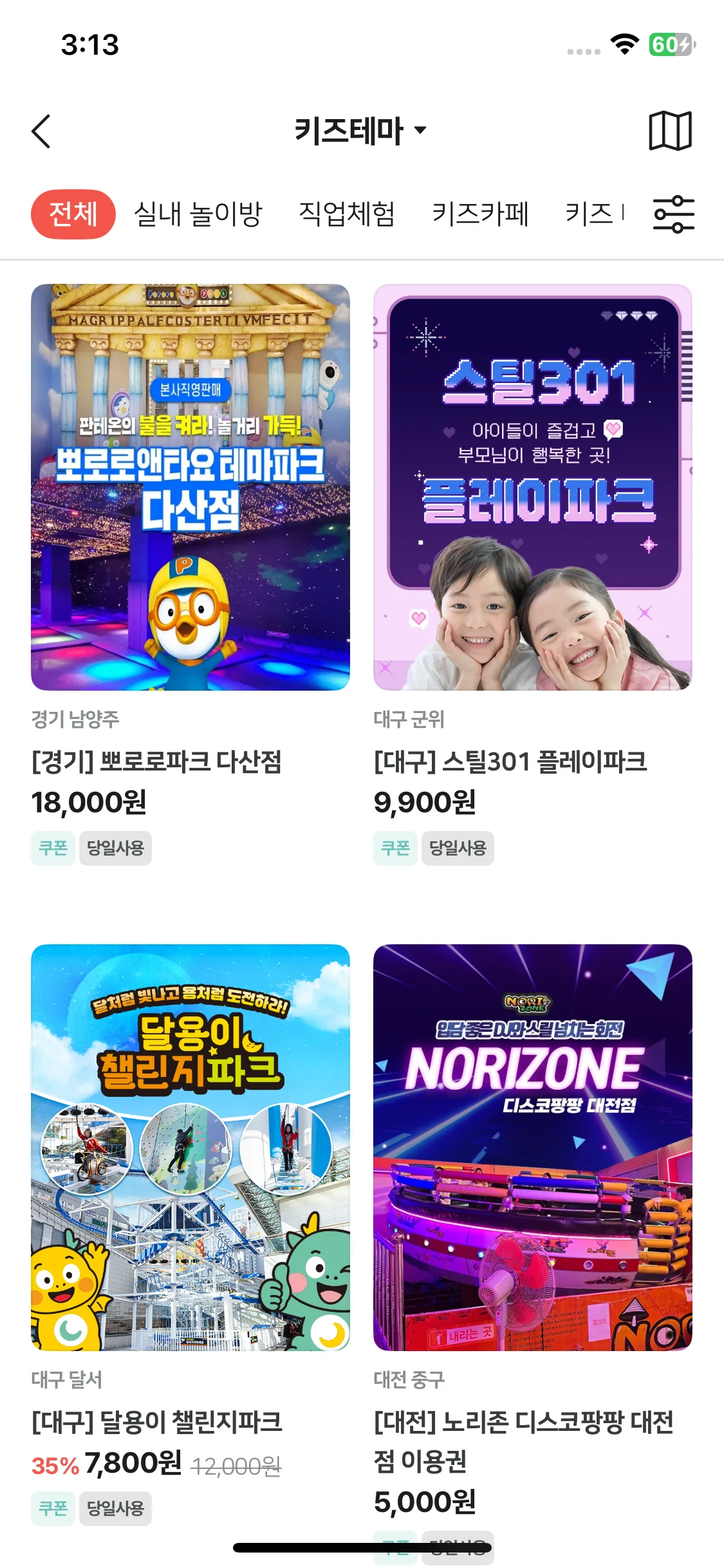
Task: View the 노리존 디스코팡팡 대전점 이용권 listing
Action: pos(533,1147)
